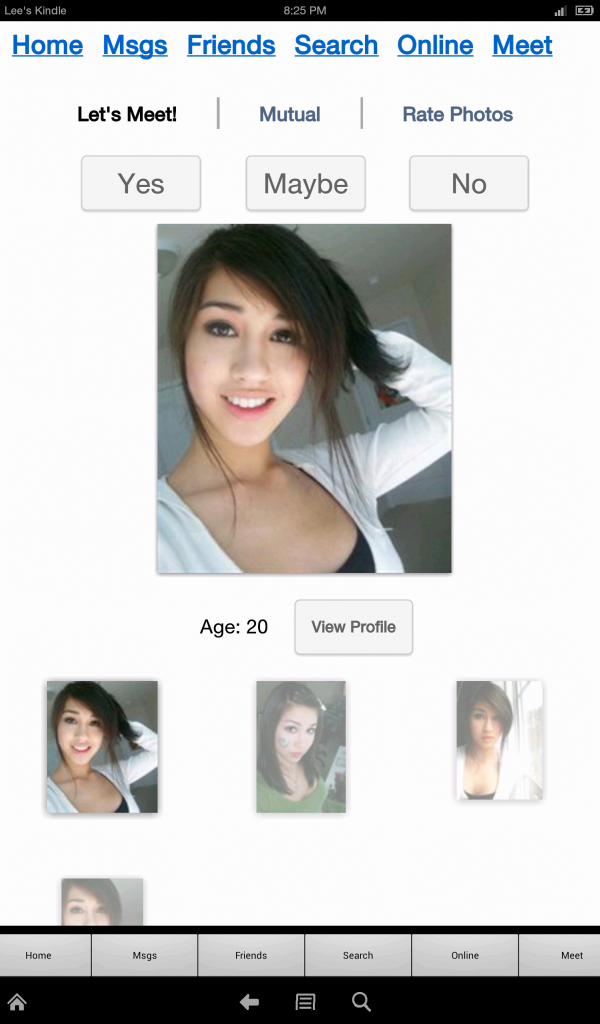600x1024 pixels.
Task: Open the Msgs link at top
Action: [135, 46]
